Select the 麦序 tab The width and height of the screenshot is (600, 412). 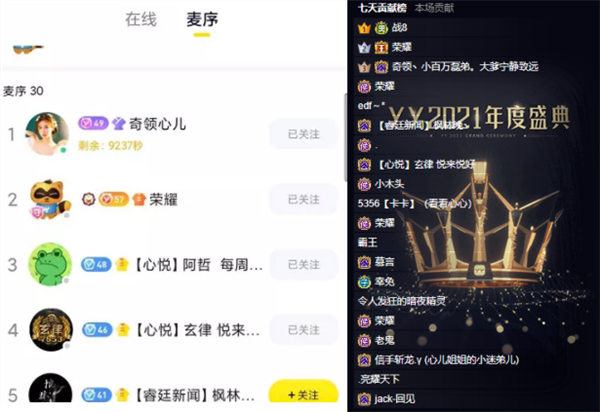pyautogui.click(x=202, y=19)
